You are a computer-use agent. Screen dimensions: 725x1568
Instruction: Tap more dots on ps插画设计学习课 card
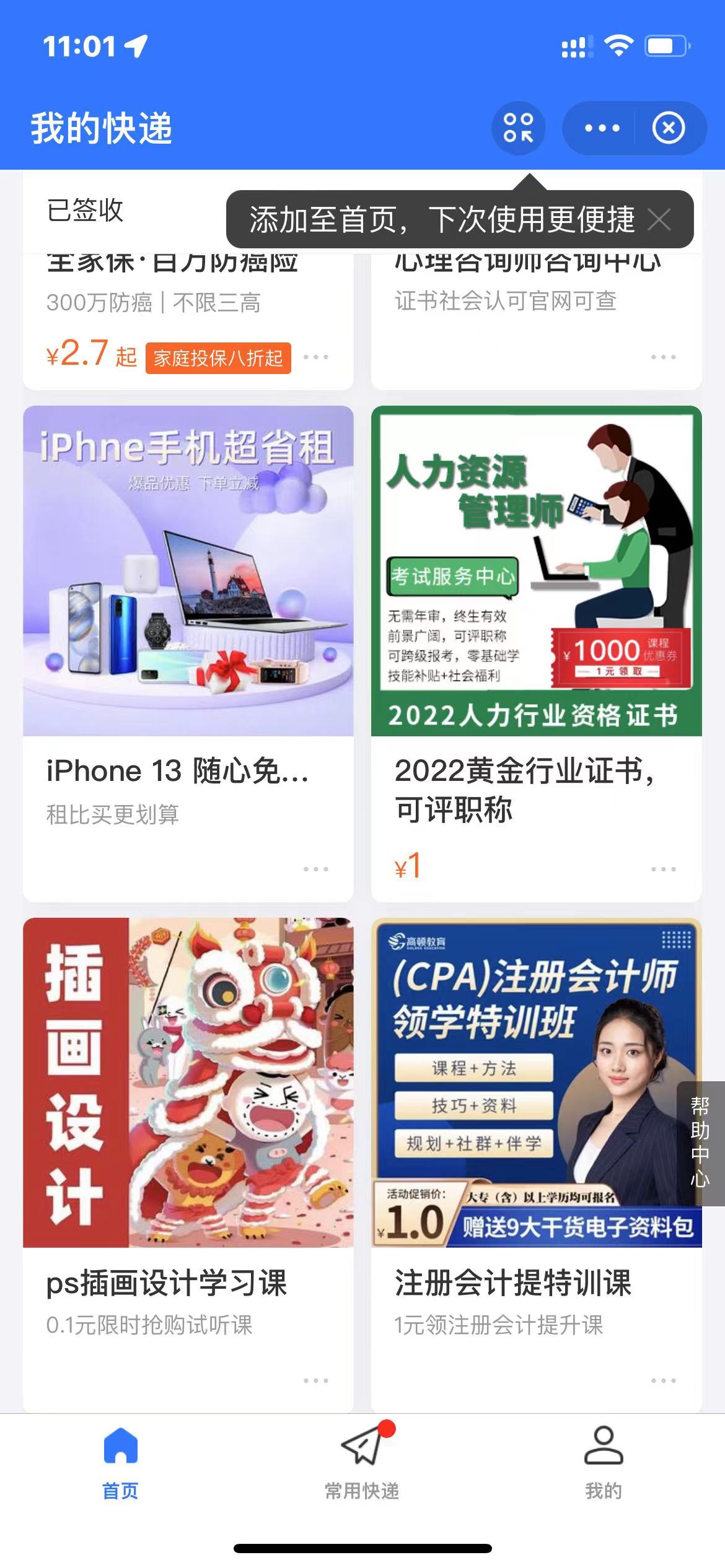tap(315, 1380)
